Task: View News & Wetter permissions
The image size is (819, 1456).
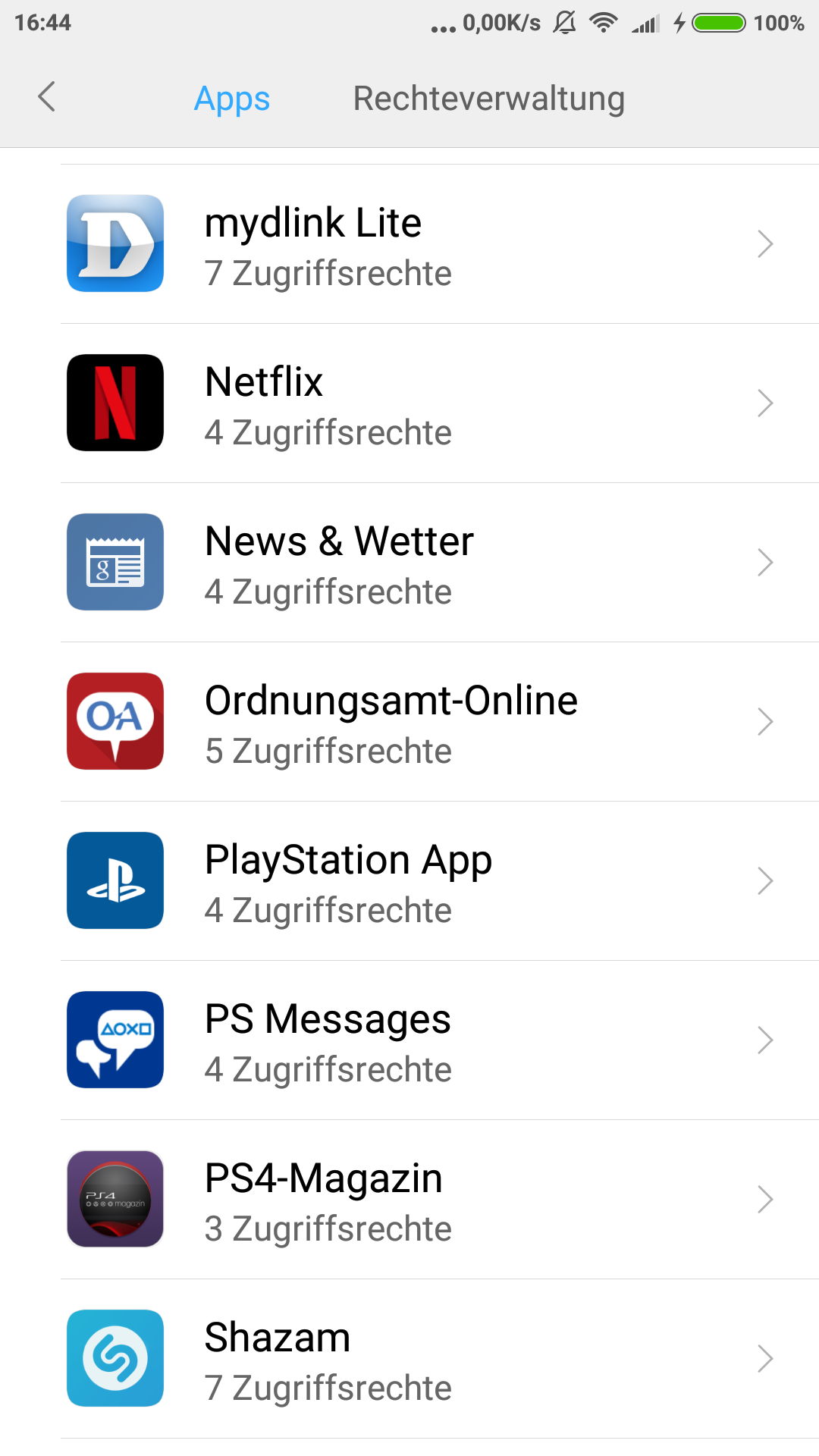Action: [x=409, y=563]
